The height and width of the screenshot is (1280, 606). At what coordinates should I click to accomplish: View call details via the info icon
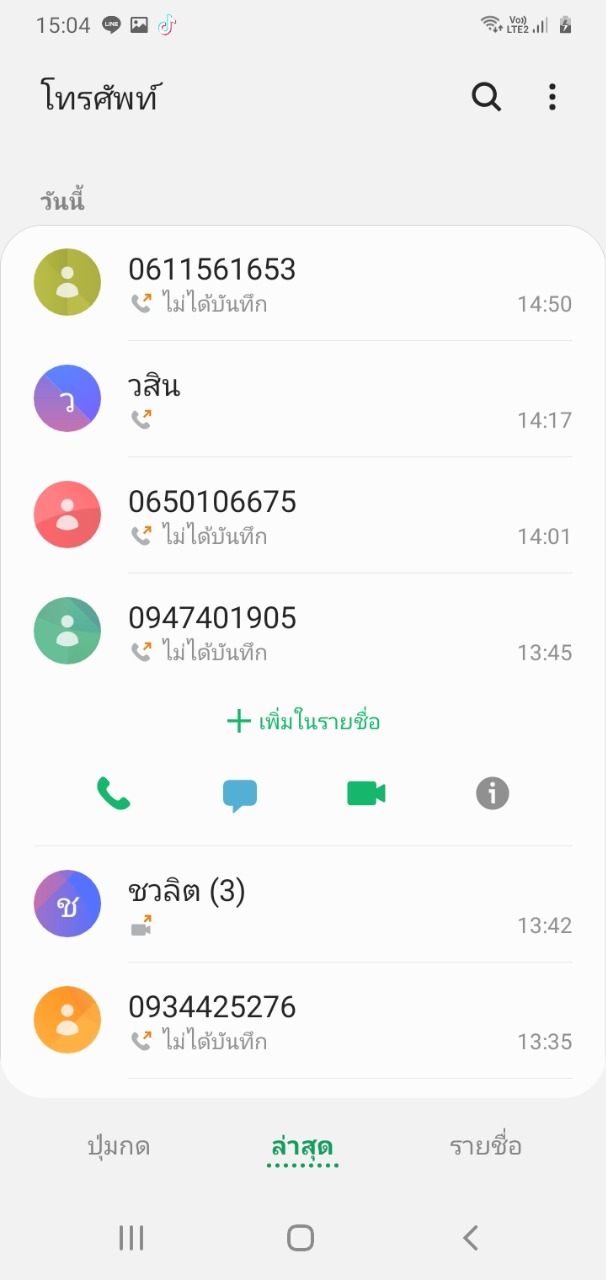pos(492,793)
